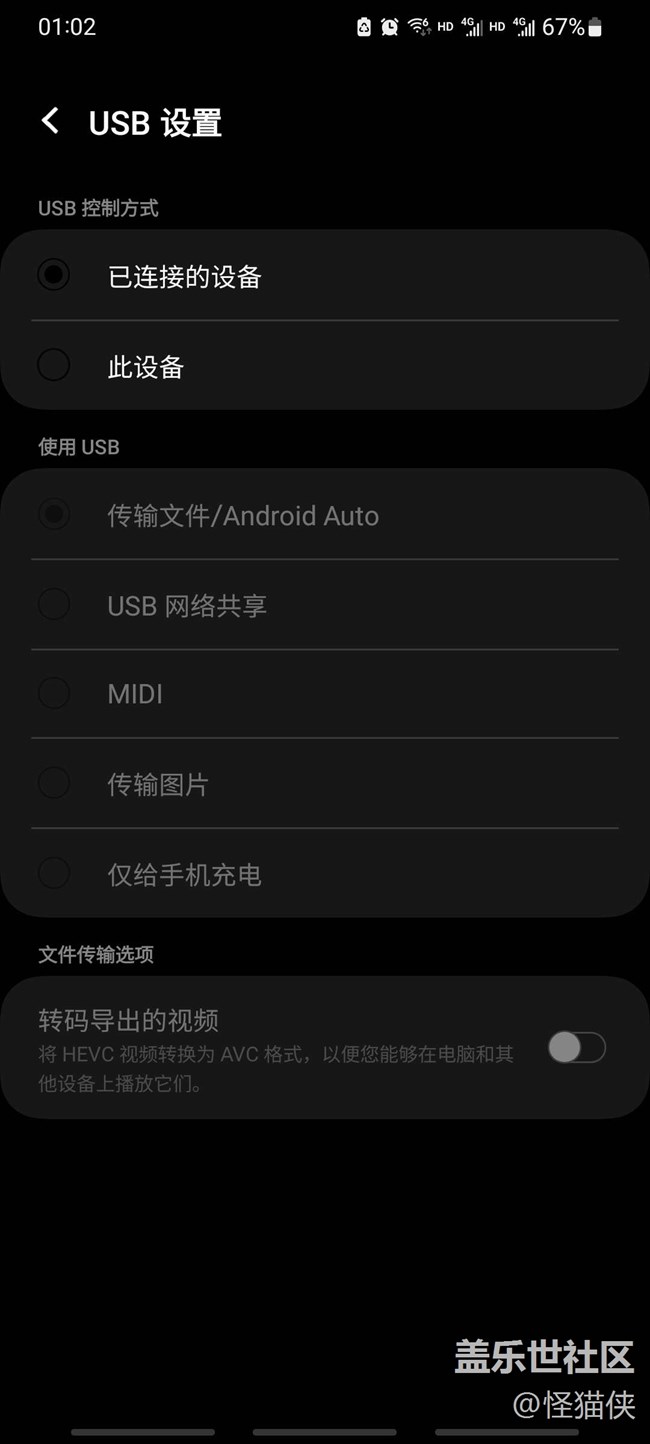Select 已连接的设备 radio option

(324, 276)
